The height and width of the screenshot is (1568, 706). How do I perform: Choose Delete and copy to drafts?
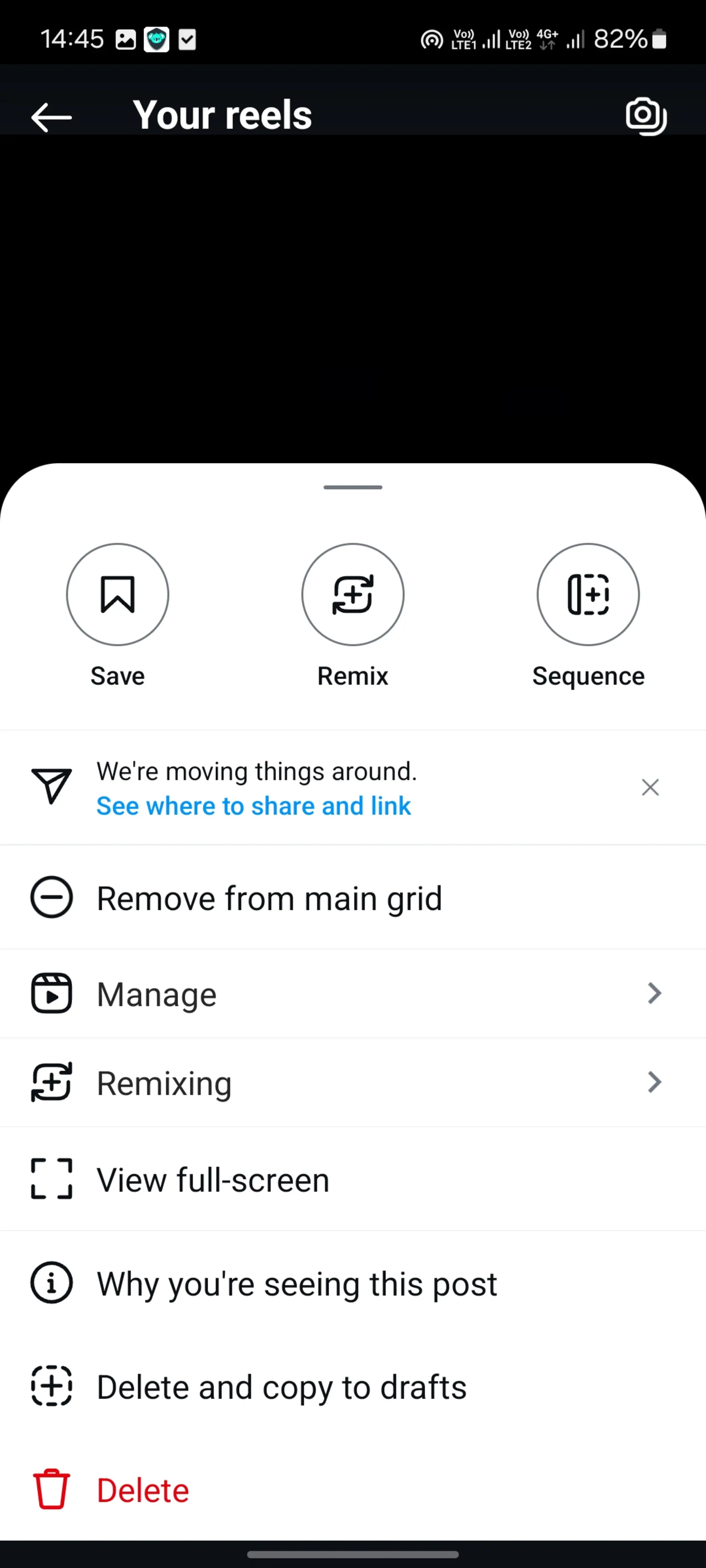(x=353, y=1386)
